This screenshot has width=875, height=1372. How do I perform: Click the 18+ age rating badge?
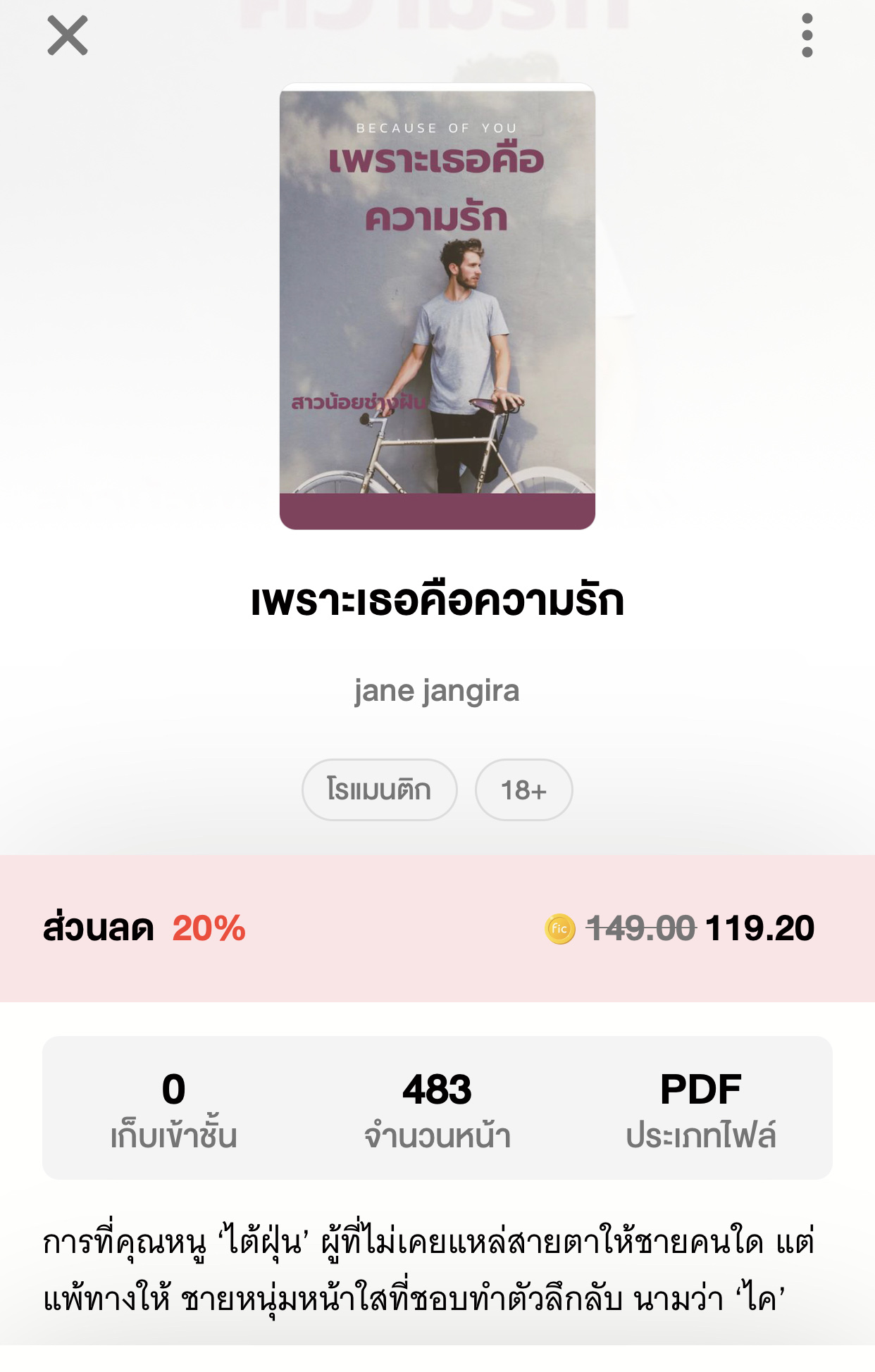pyautogui.click(x=524, y=790)
